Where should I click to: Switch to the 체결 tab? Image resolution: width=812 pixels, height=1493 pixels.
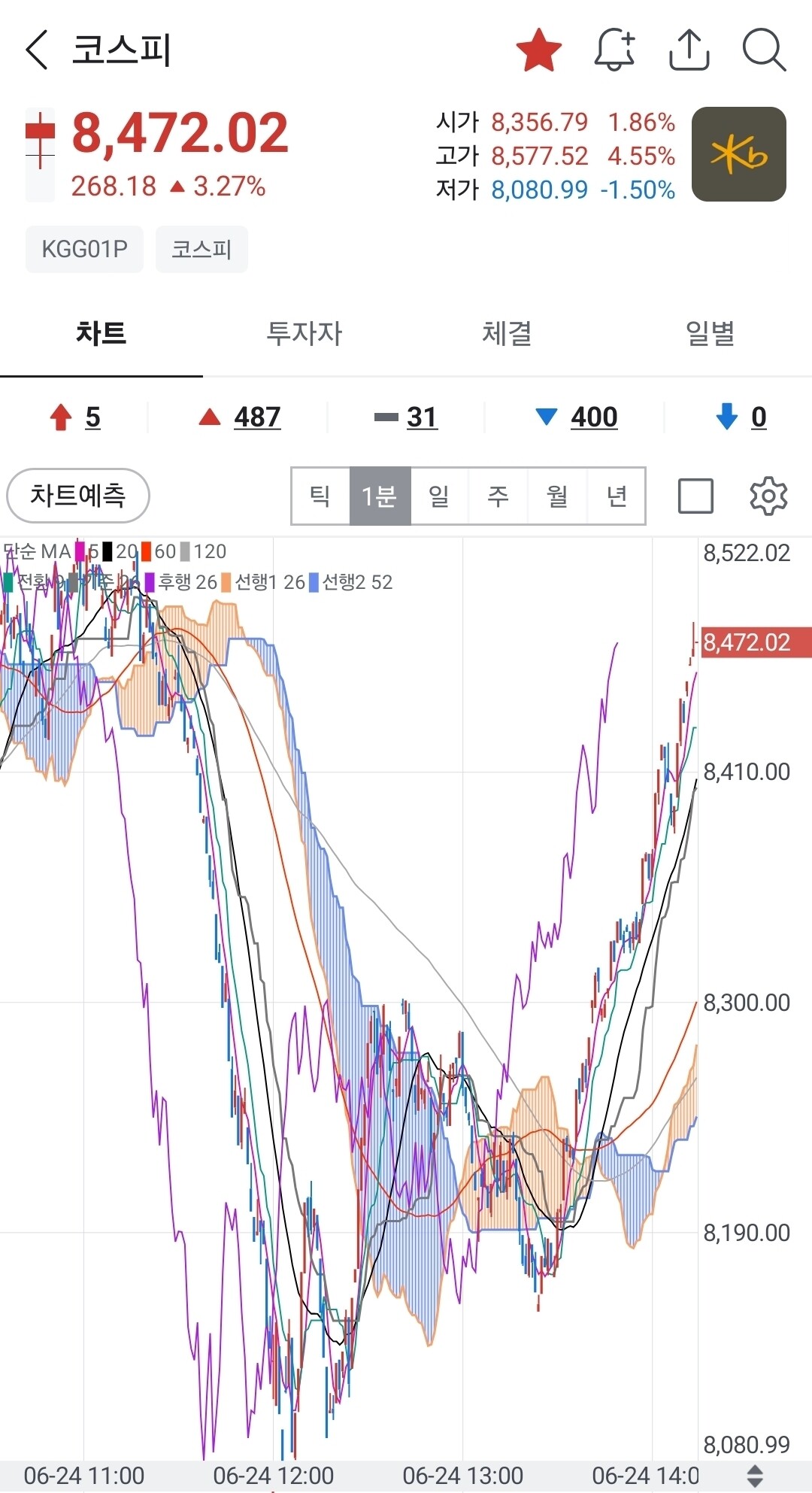pyautogui.click(x=507, y=333)
